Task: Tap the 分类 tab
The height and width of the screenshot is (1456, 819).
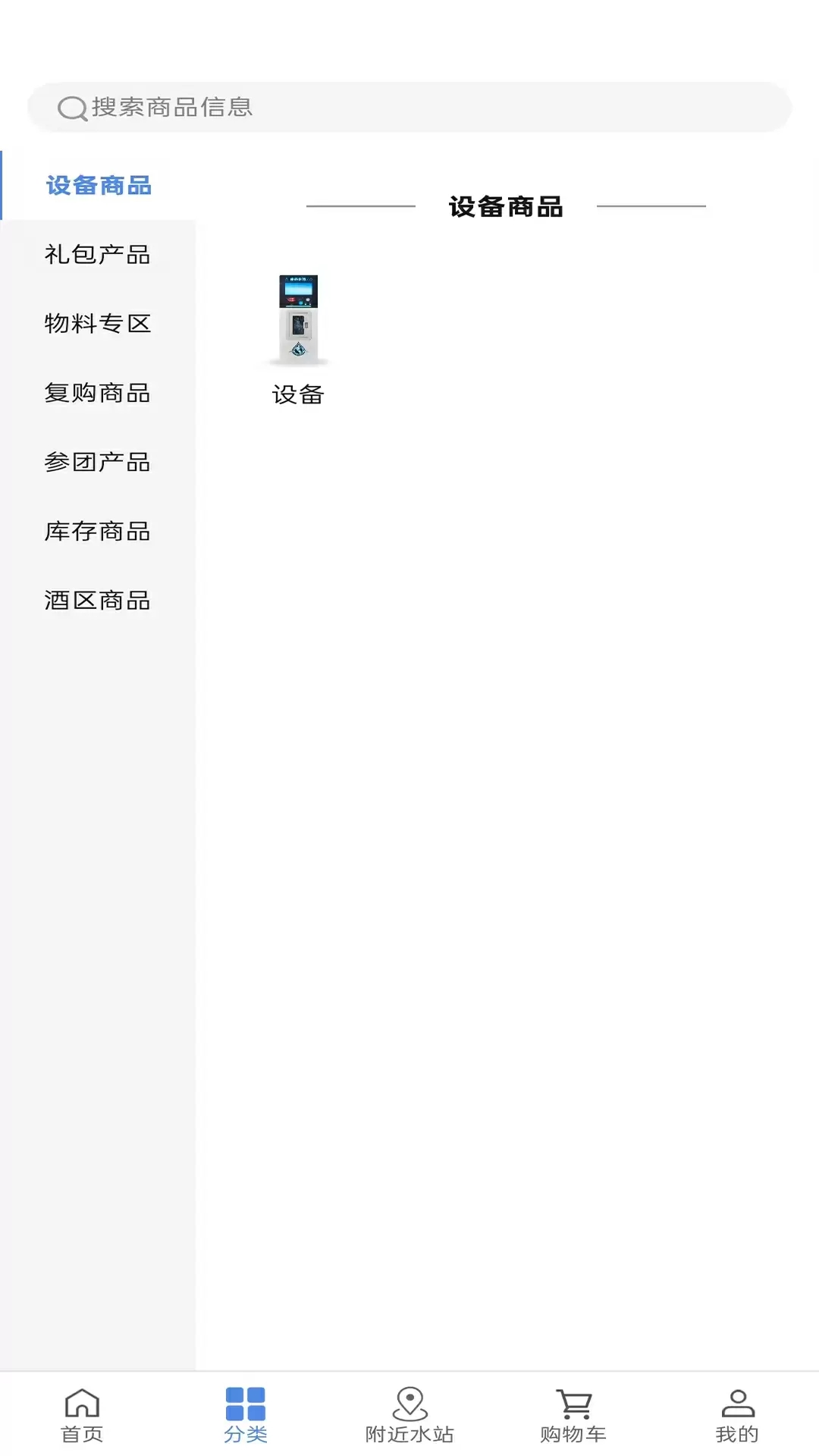Action: point(246,1415)
